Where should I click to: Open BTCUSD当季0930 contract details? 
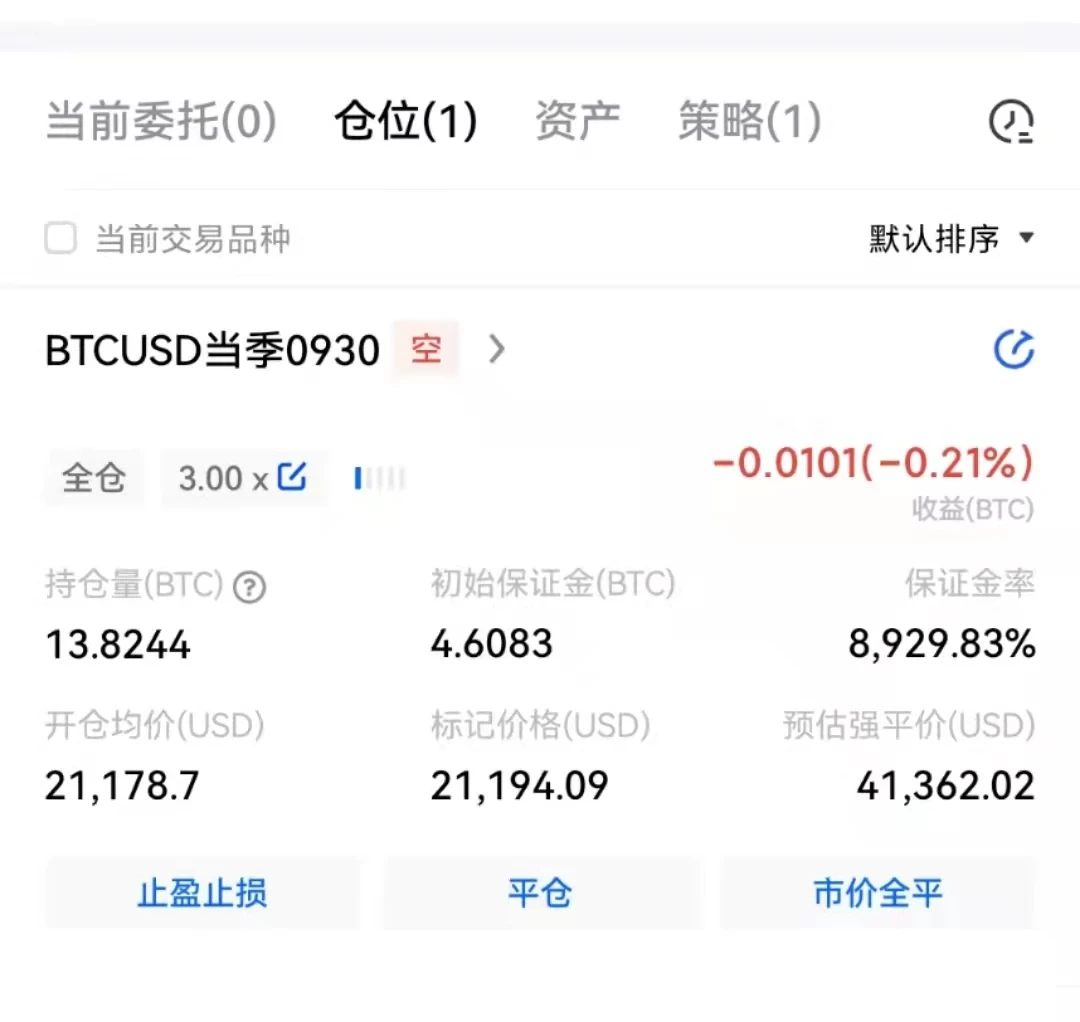[x=496, y=350]
